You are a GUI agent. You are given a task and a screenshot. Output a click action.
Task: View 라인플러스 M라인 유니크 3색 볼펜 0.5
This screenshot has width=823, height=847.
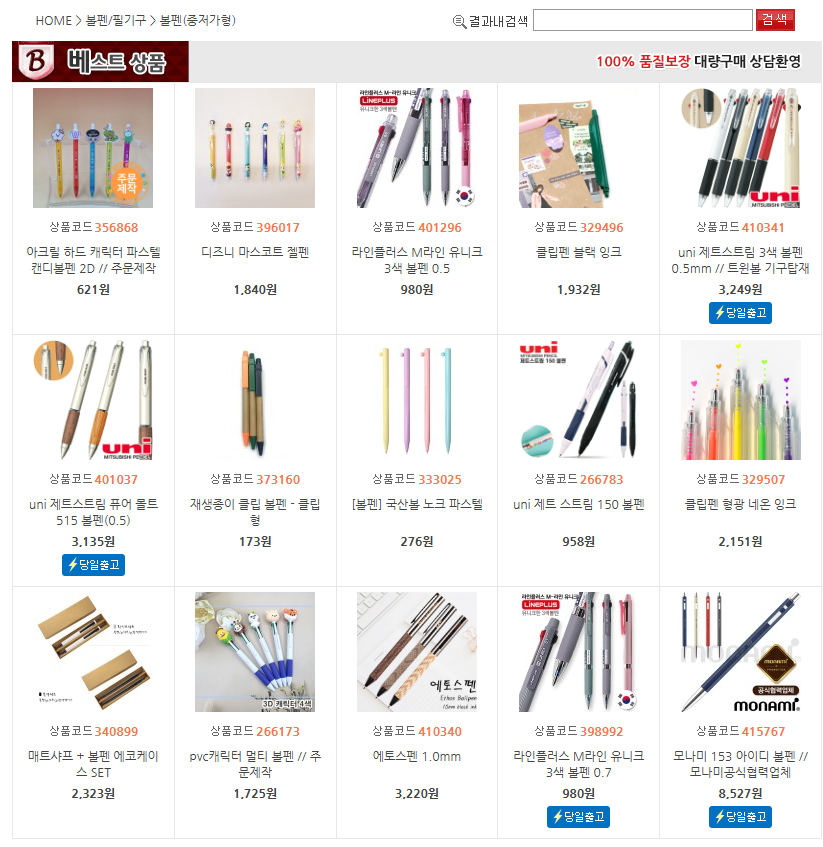coord(417,260)
